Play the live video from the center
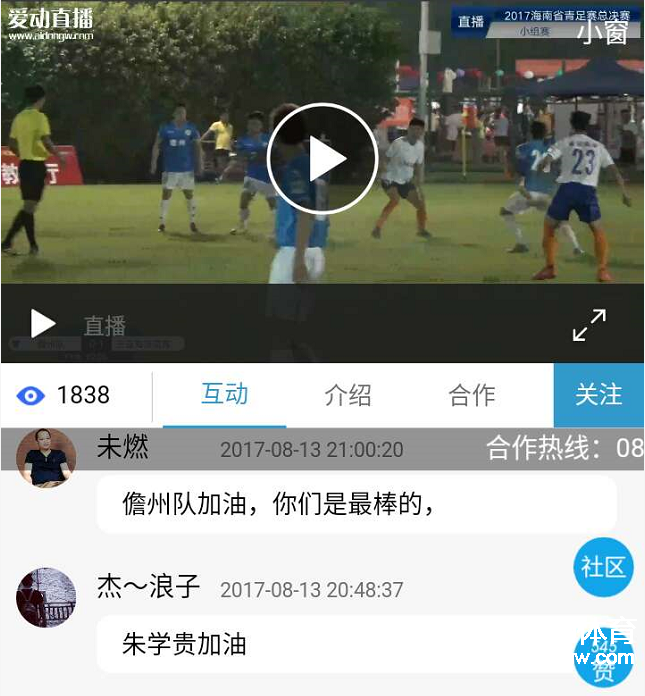This screenshot has height=696, width=645. tap(322, 158)
